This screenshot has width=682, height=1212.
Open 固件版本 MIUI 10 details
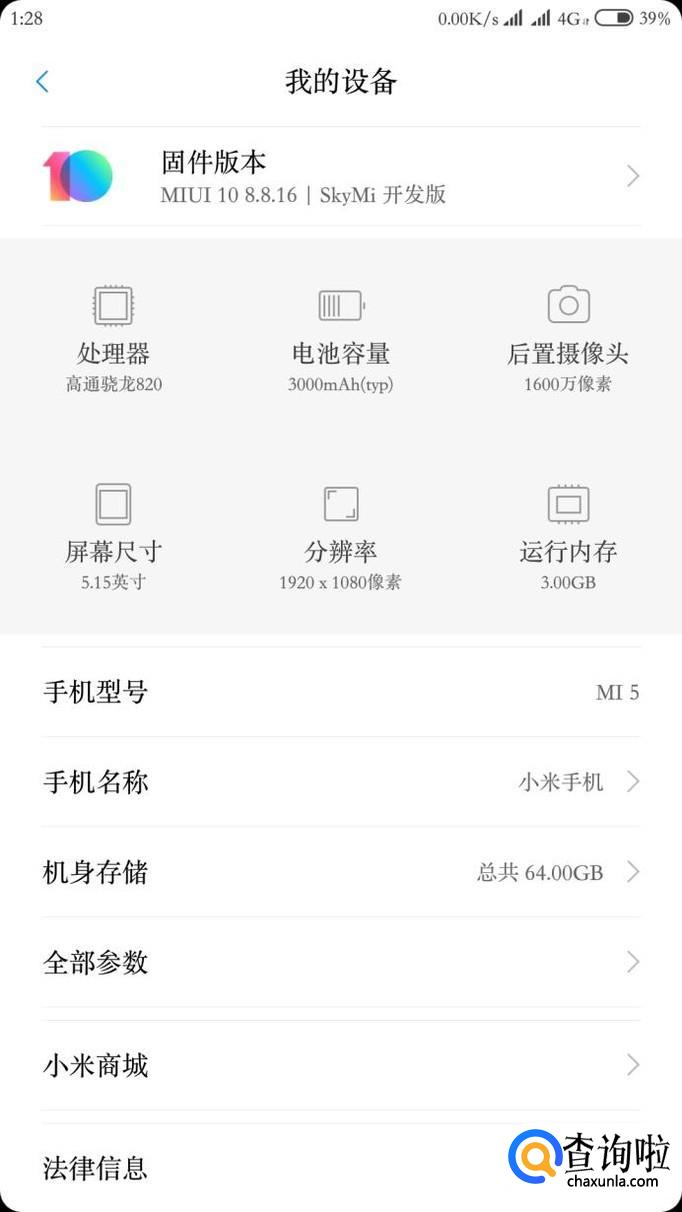pyautogui.click(x=340, y=177)
